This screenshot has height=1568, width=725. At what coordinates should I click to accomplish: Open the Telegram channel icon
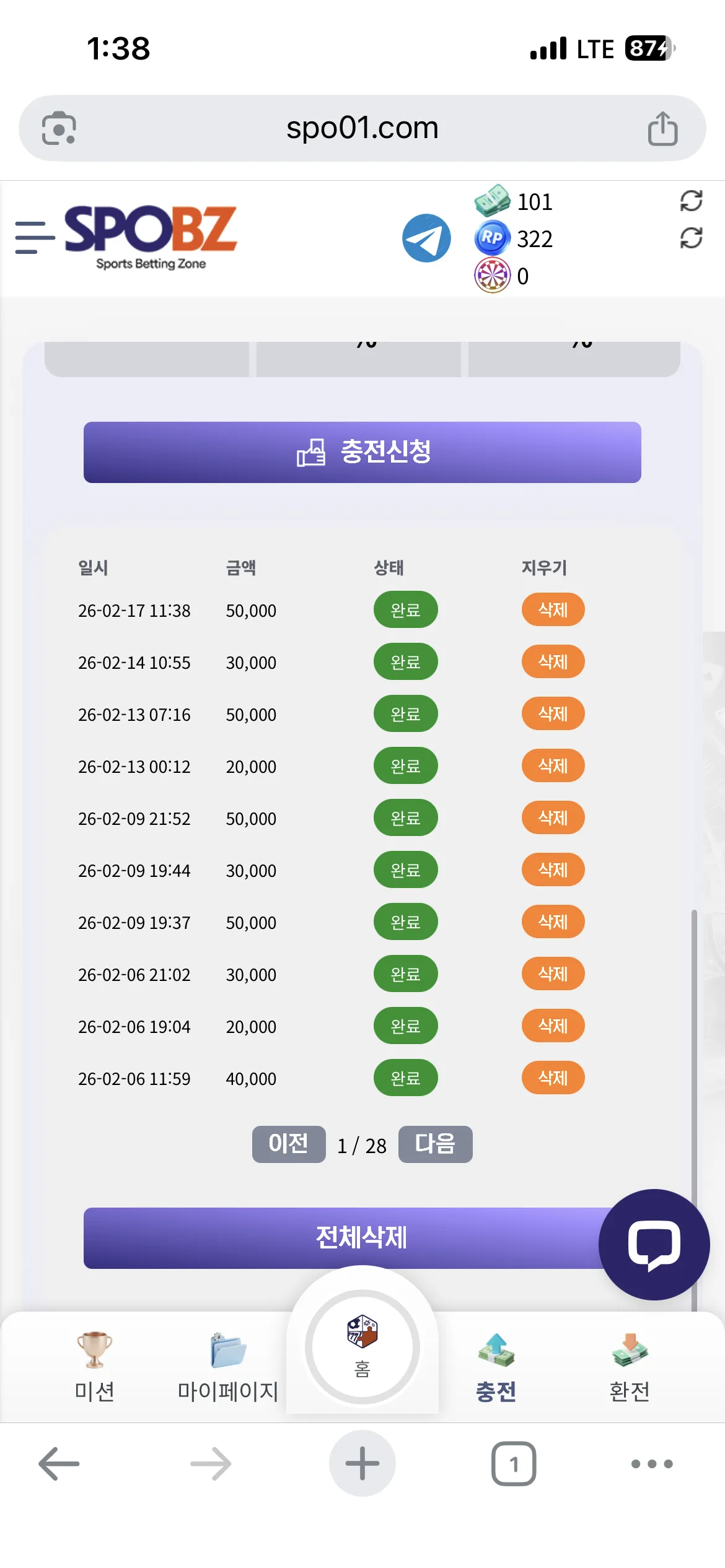pos(426,238)
